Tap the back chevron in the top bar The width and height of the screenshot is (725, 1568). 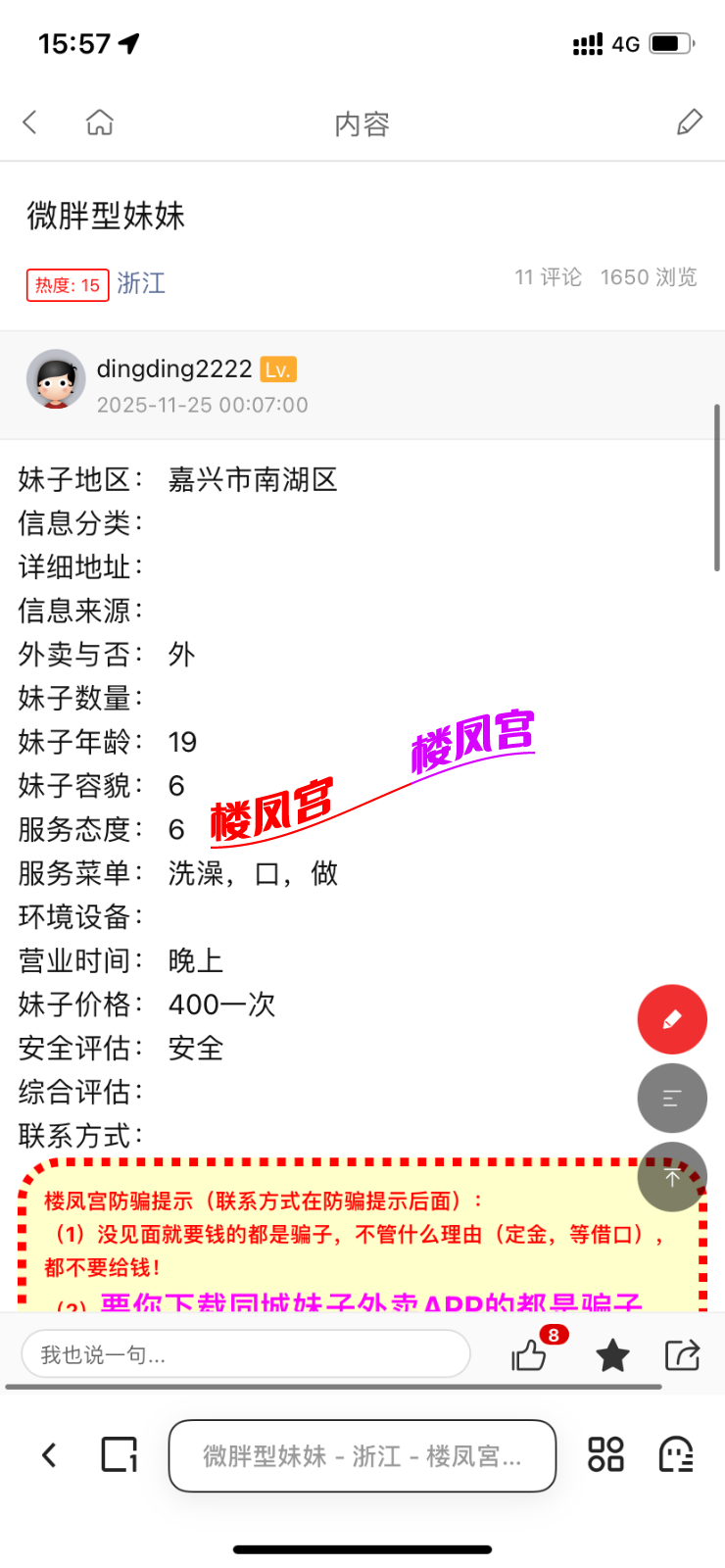coord(29,122)
